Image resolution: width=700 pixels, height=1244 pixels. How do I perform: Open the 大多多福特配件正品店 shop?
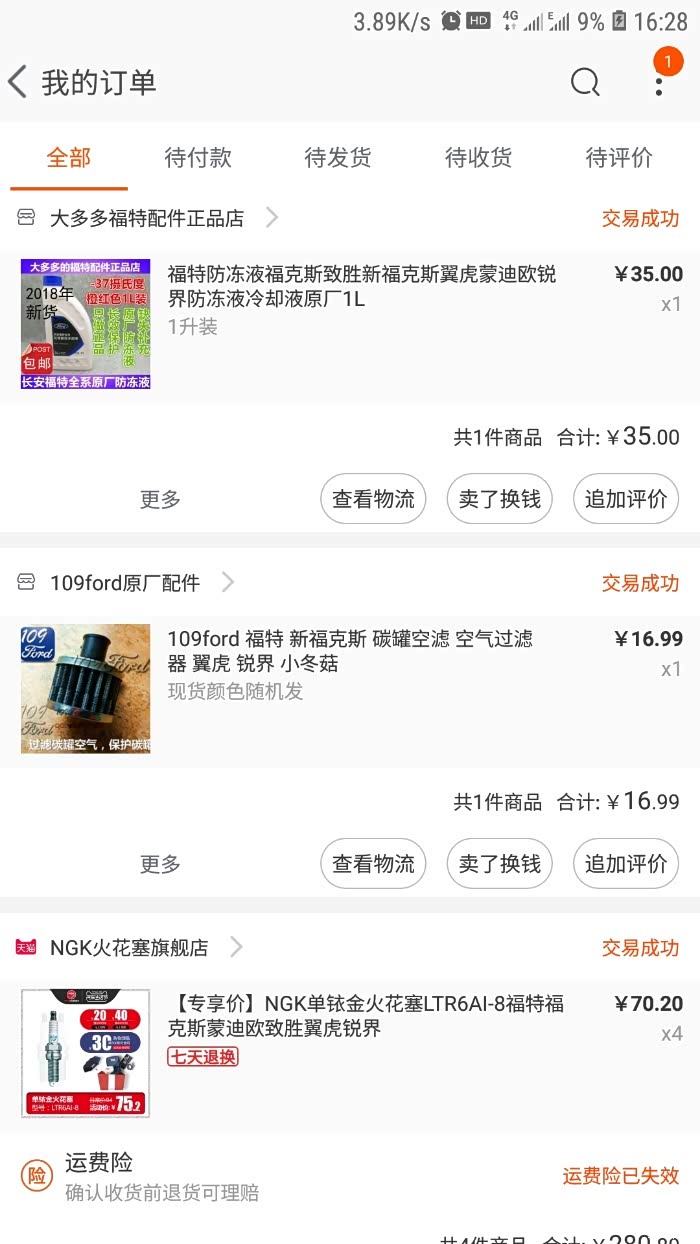tap(148, 218)
